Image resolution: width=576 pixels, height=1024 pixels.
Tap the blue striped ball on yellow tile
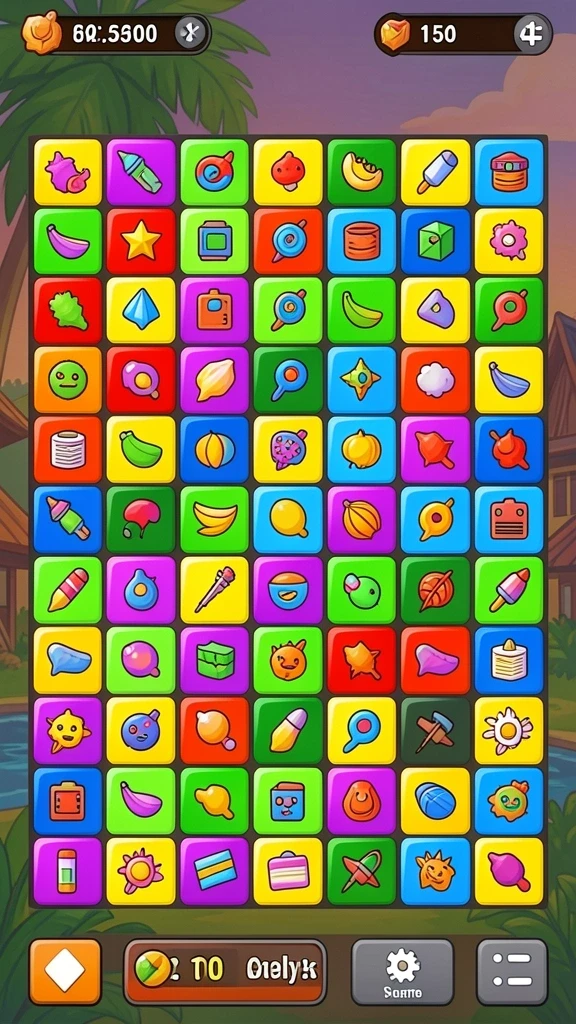point(436,801)
